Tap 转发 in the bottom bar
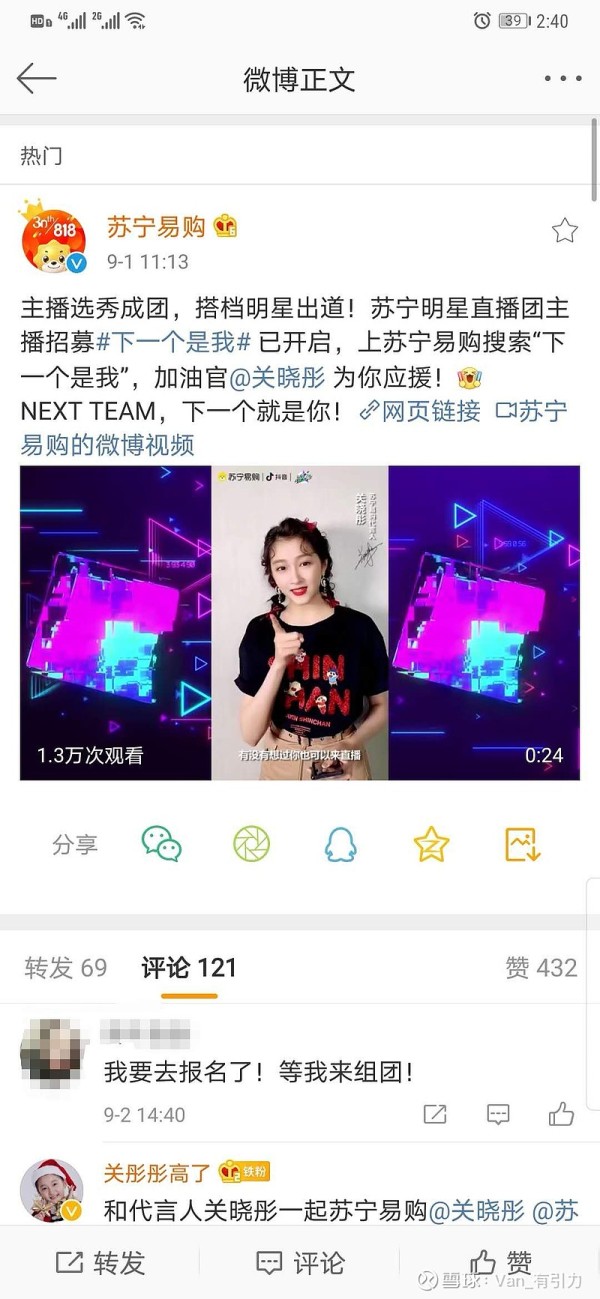Image resolution: width=600 pixels, height=1299 pixels. (x=98, y=1262)
